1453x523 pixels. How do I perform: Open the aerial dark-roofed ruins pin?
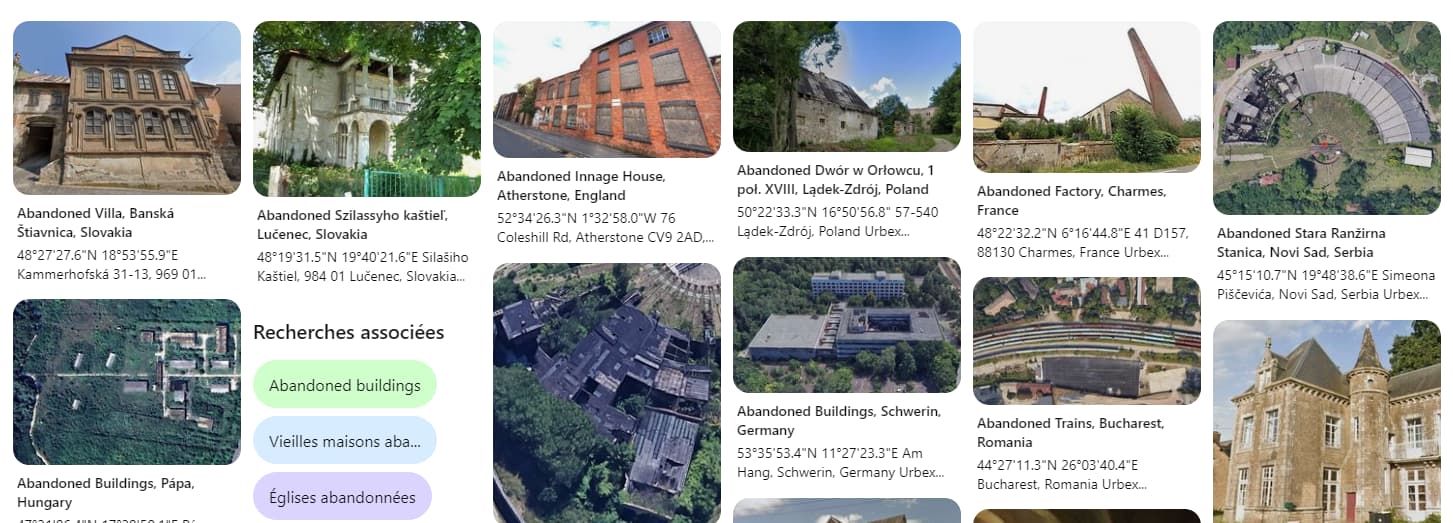point(606,392)
